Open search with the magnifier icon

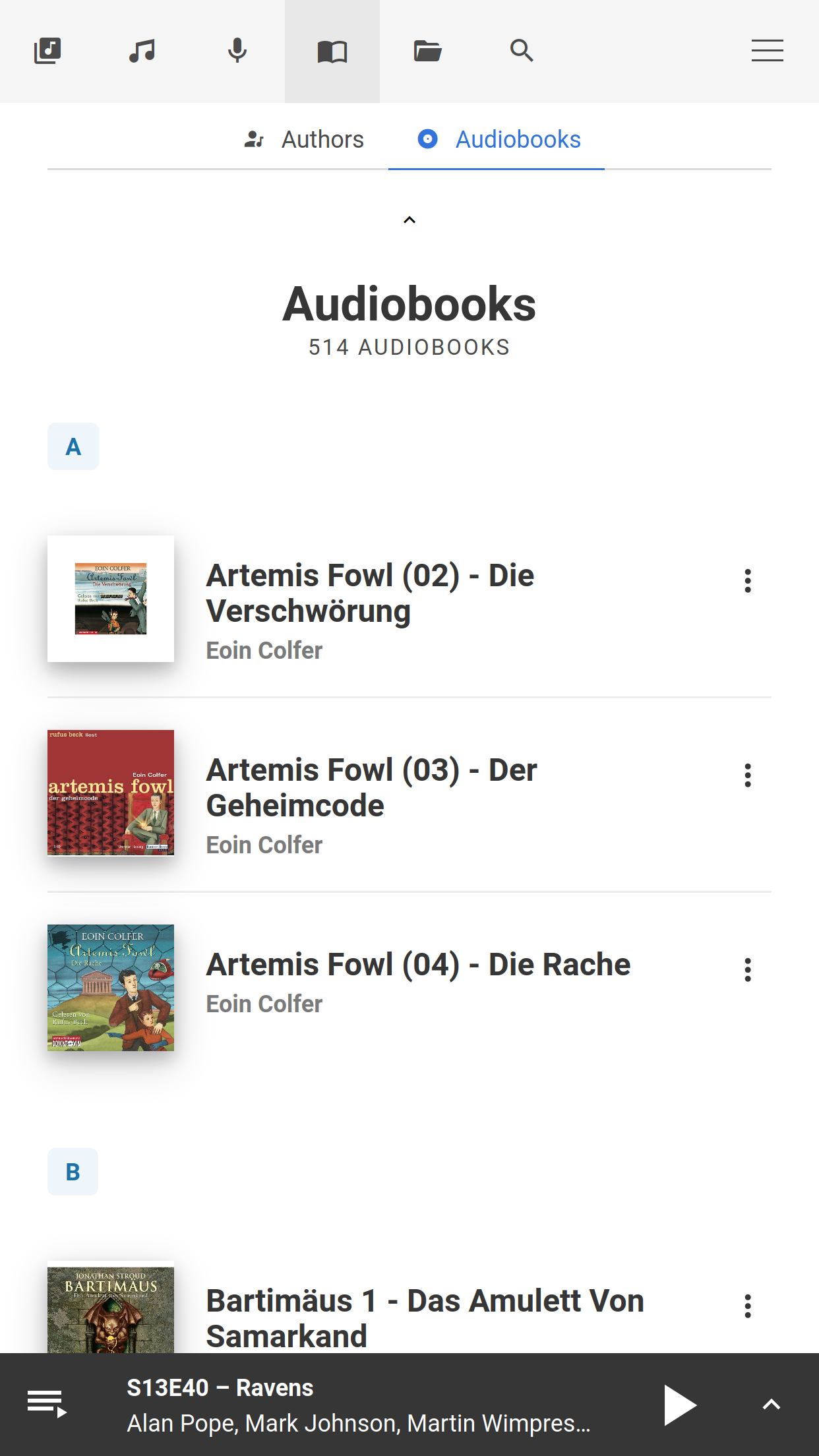click(522, 50)
